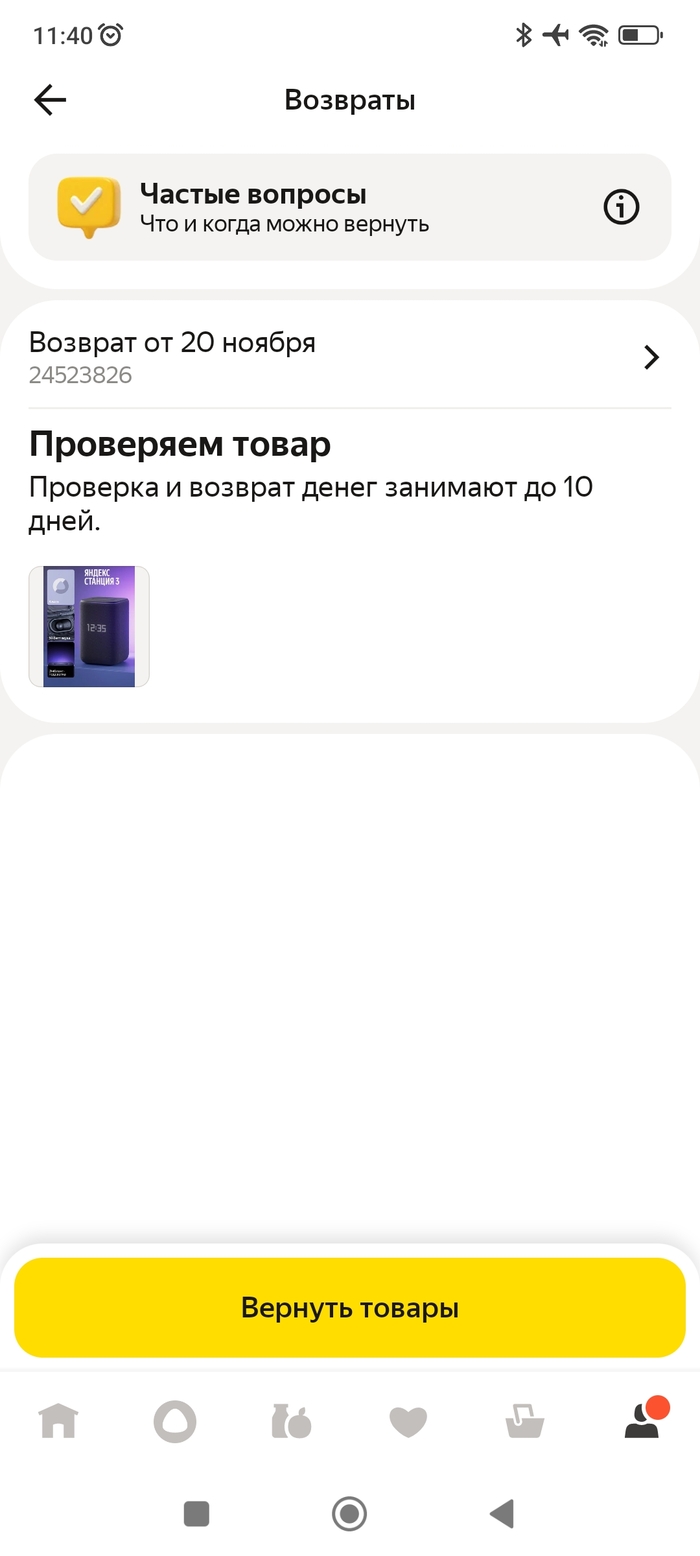Screen dimensions: 700x1556
Task: Go back from the Возвраты screen
Action: pyautogui.click(x=49, y=100)
